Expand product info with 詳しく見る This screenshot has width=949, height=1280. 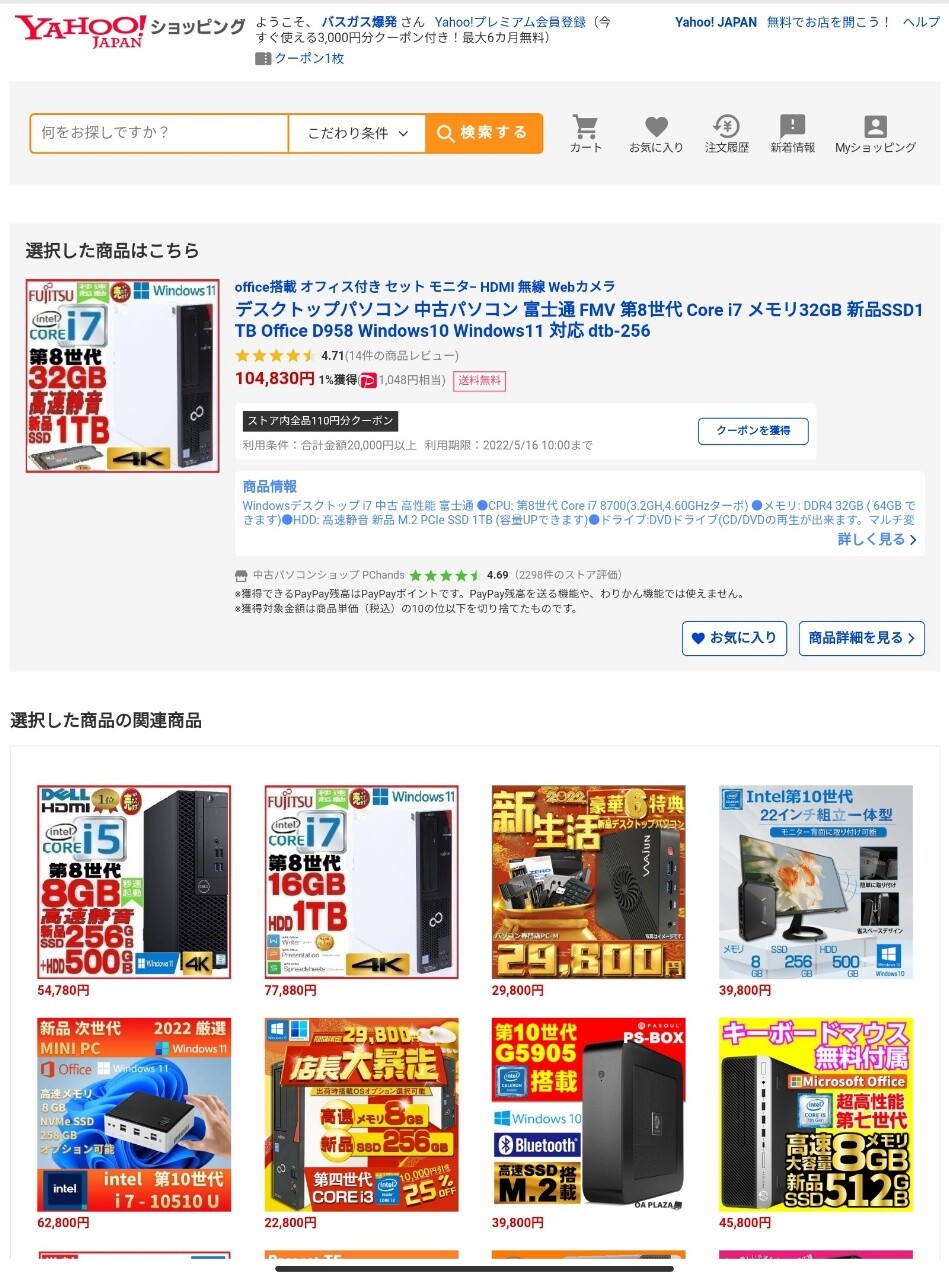(877, 539)
